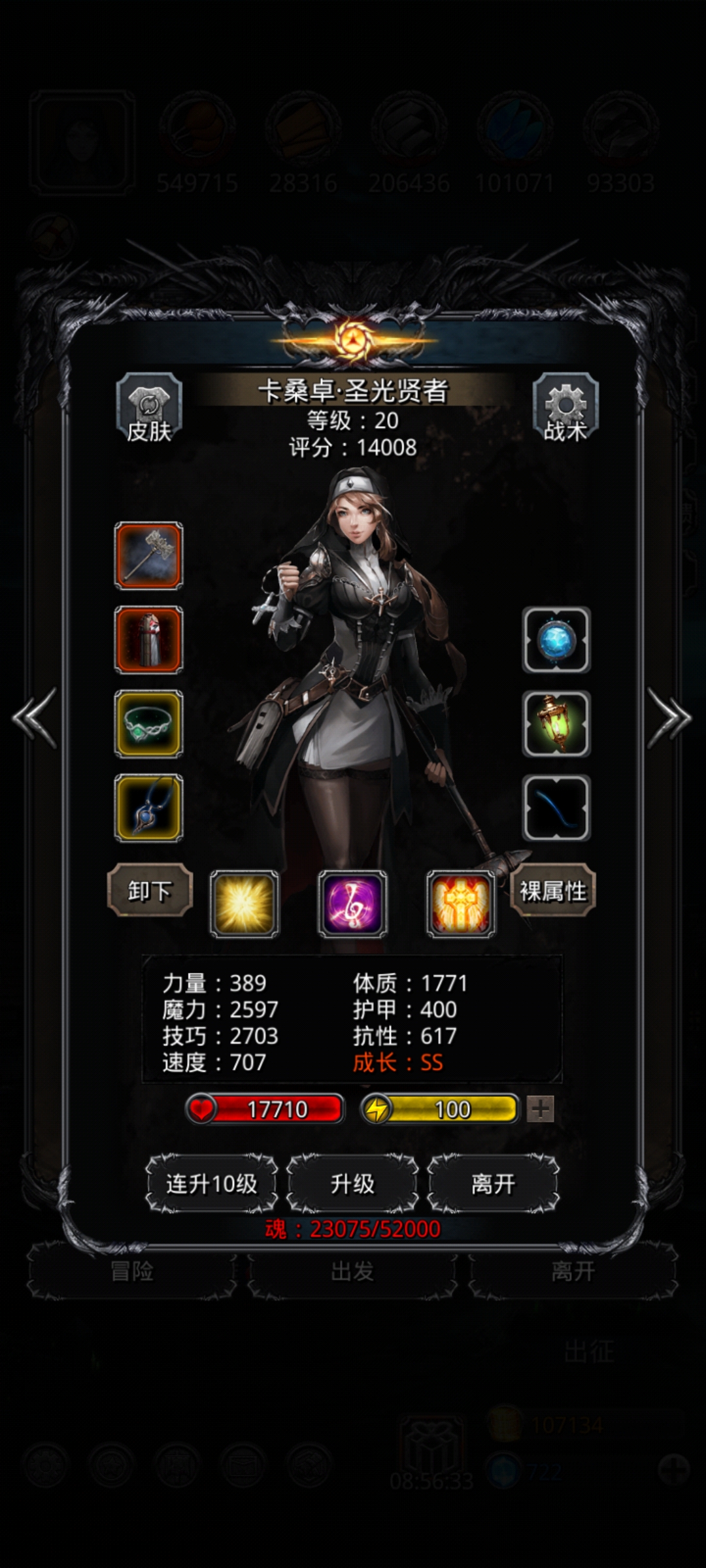Tap 升级 to level up once
This screenshot has width=706, height=1568.
point(352,1183)
